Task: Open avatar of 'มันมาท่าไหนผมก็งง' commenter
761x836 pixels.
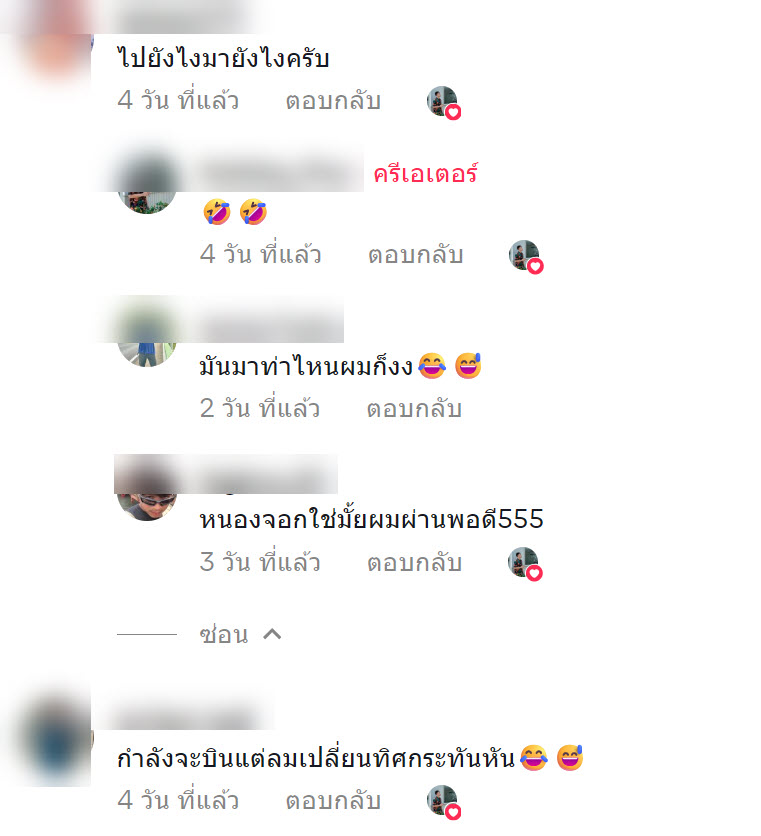Action: [147, 338]
